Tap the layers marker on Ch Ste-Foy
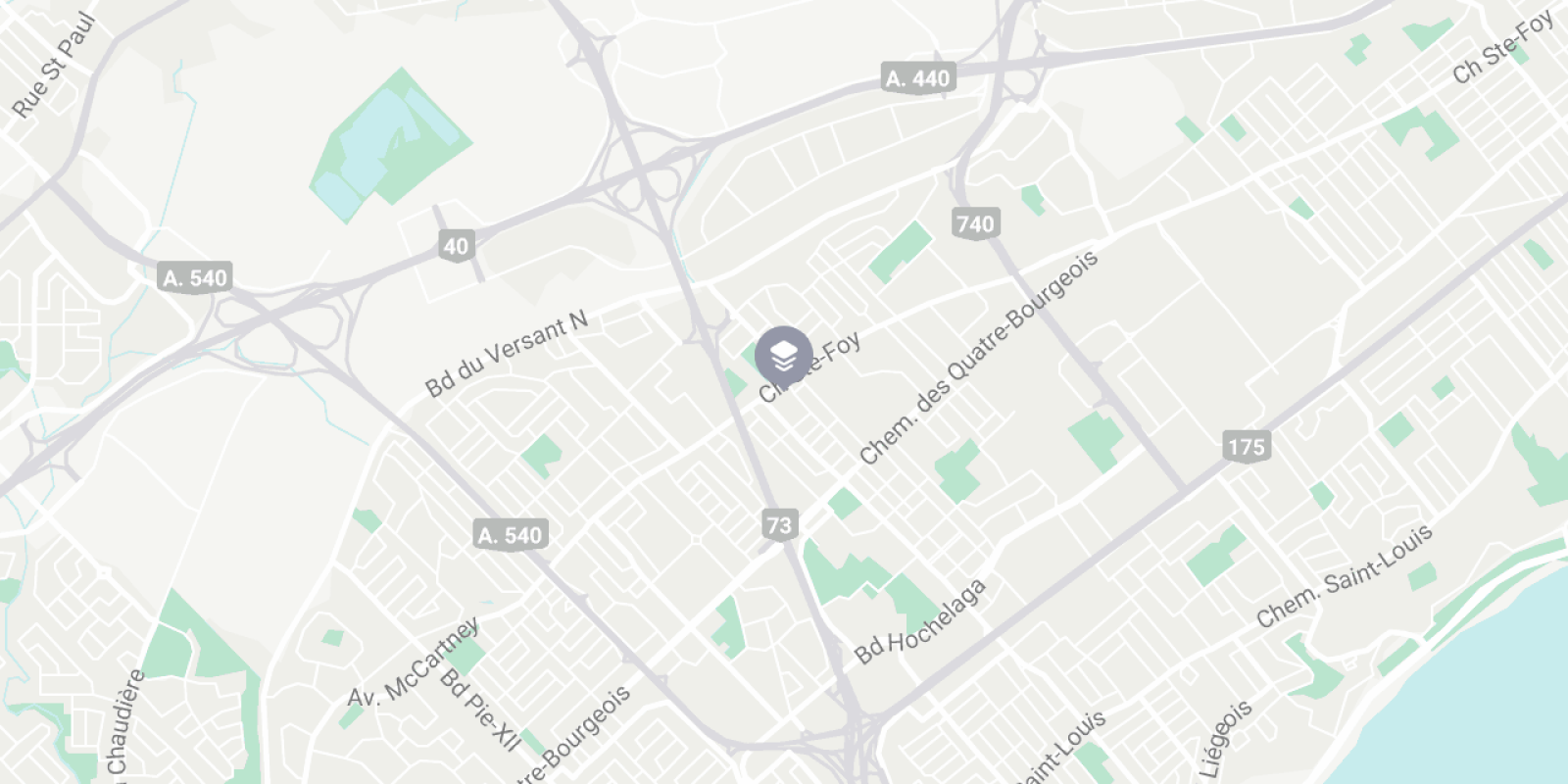Image resolution: width=1568 pixels, height=784 pixels. [x=784, y=356]
